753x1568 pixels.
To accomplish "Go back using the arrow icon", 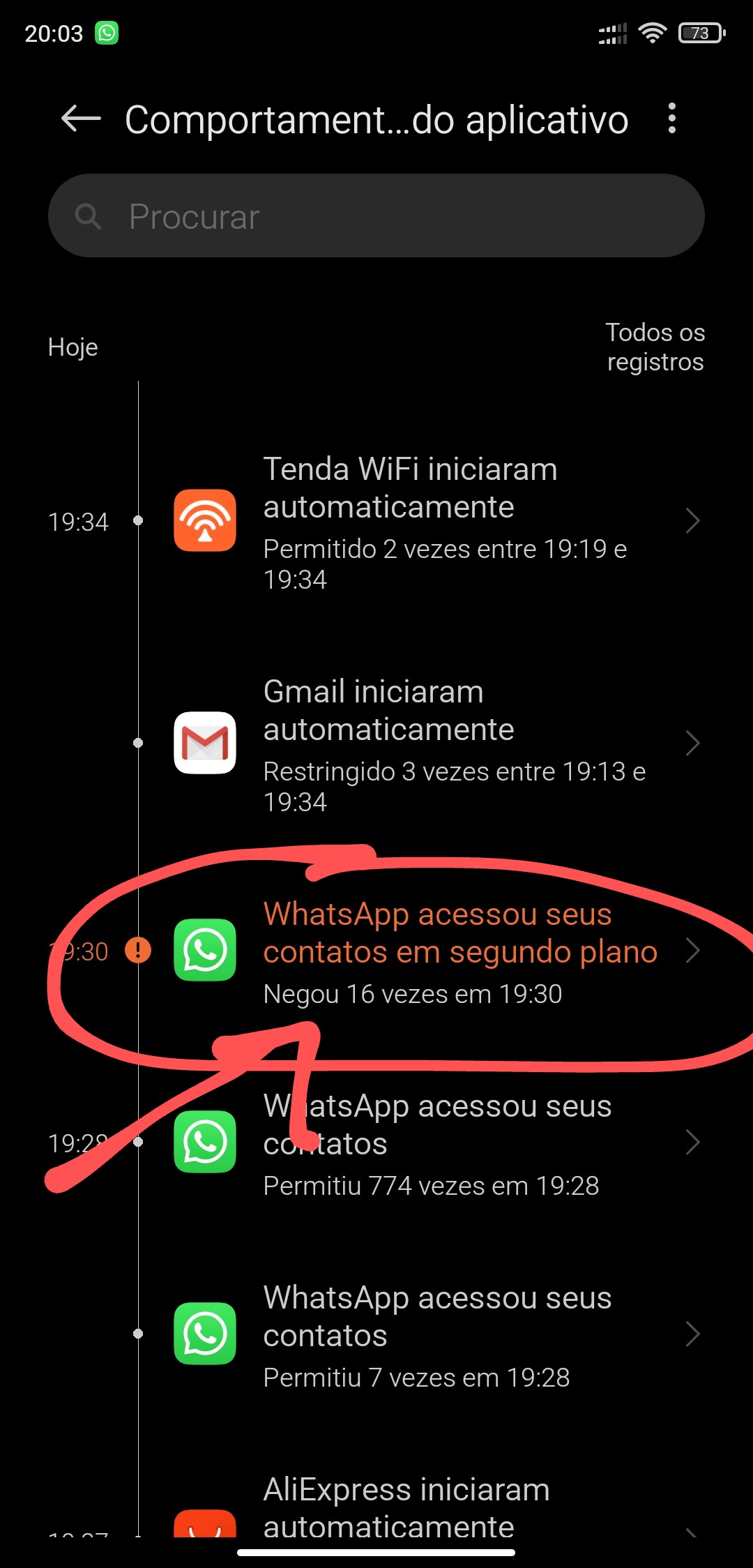I will pos(81,119).
